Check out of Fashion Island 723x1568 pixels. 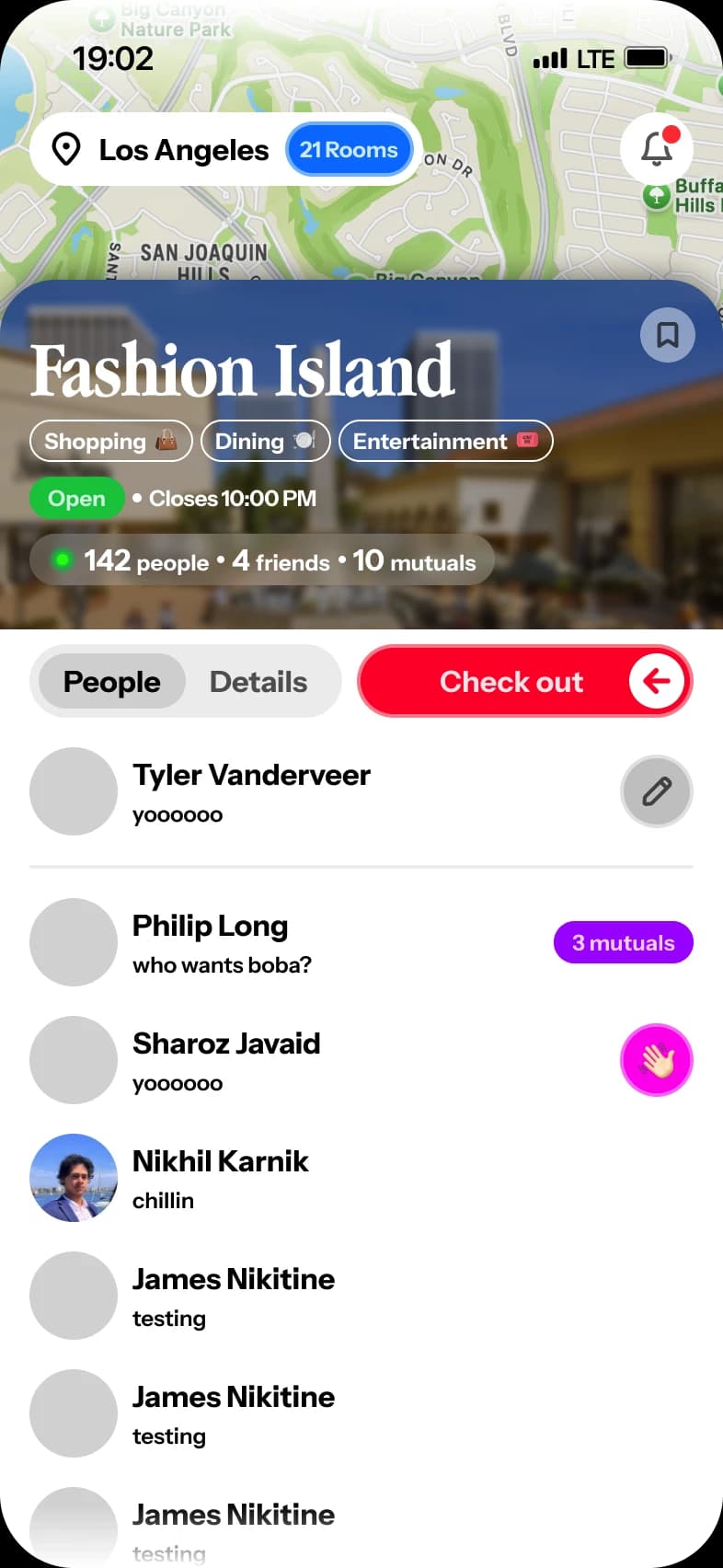[524, 682]
